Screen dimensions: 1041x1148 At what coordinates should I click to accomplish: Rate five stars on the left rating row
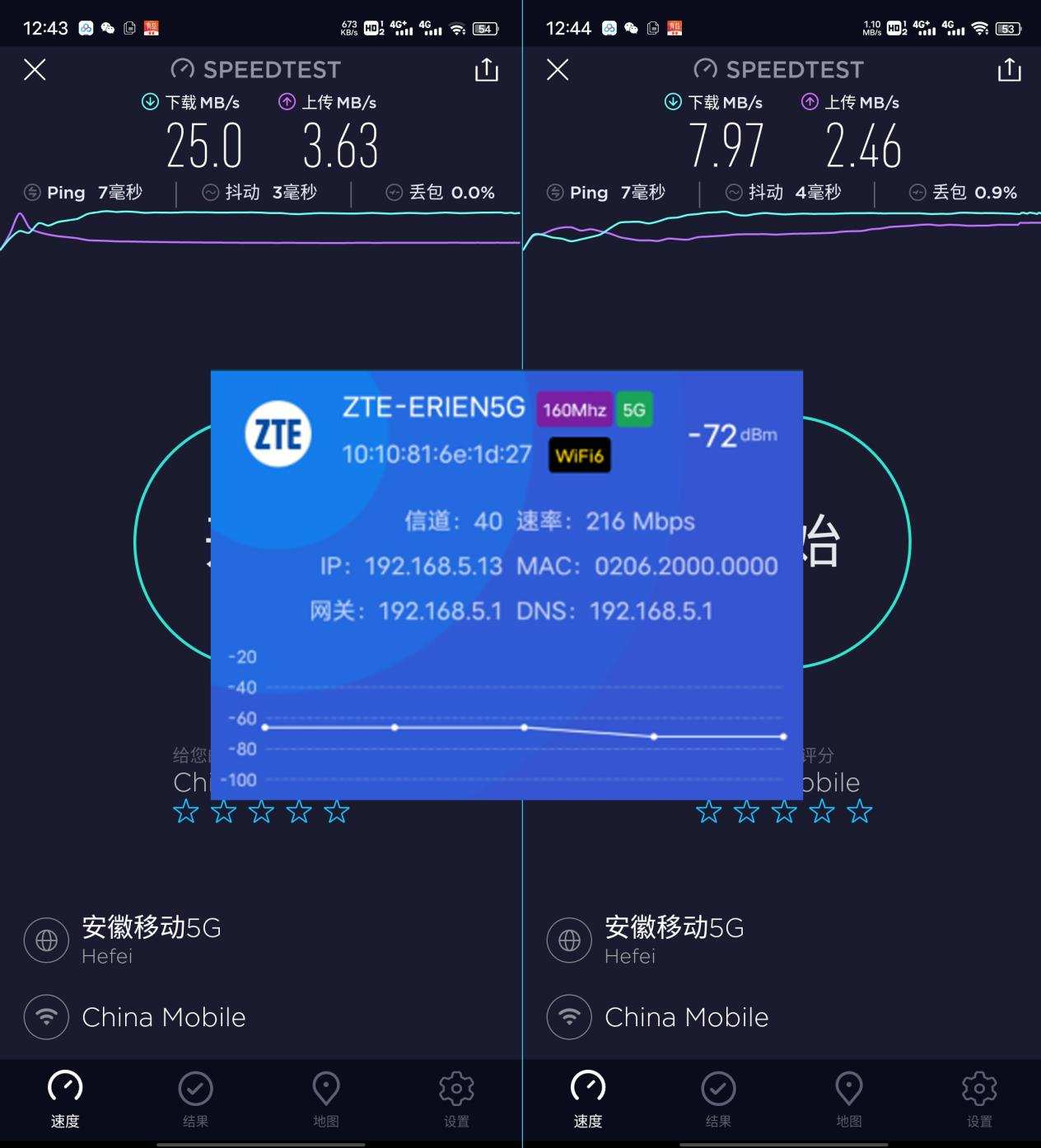tap(336, 812)
